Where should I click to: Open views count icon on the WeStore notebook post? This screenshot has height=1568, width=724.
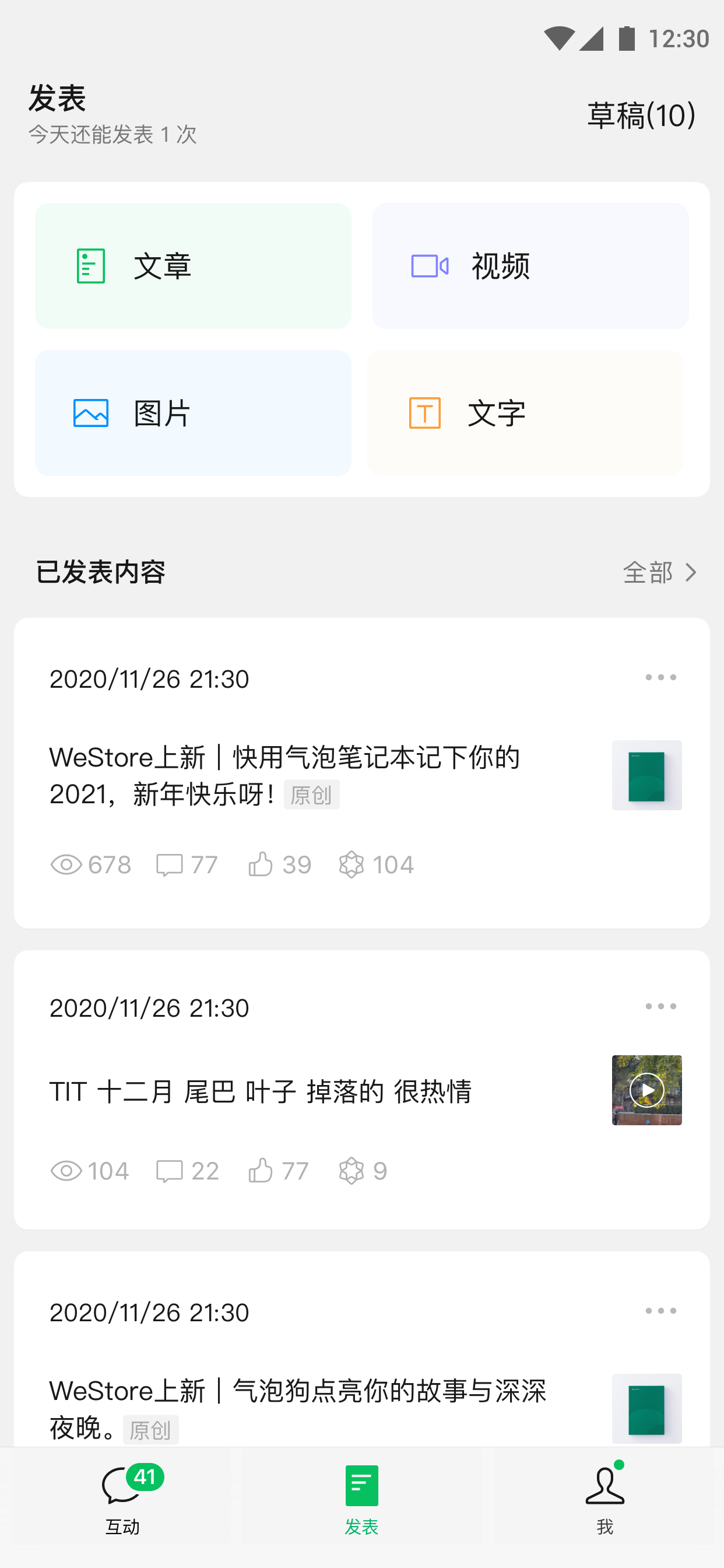(x=67, y=864)
